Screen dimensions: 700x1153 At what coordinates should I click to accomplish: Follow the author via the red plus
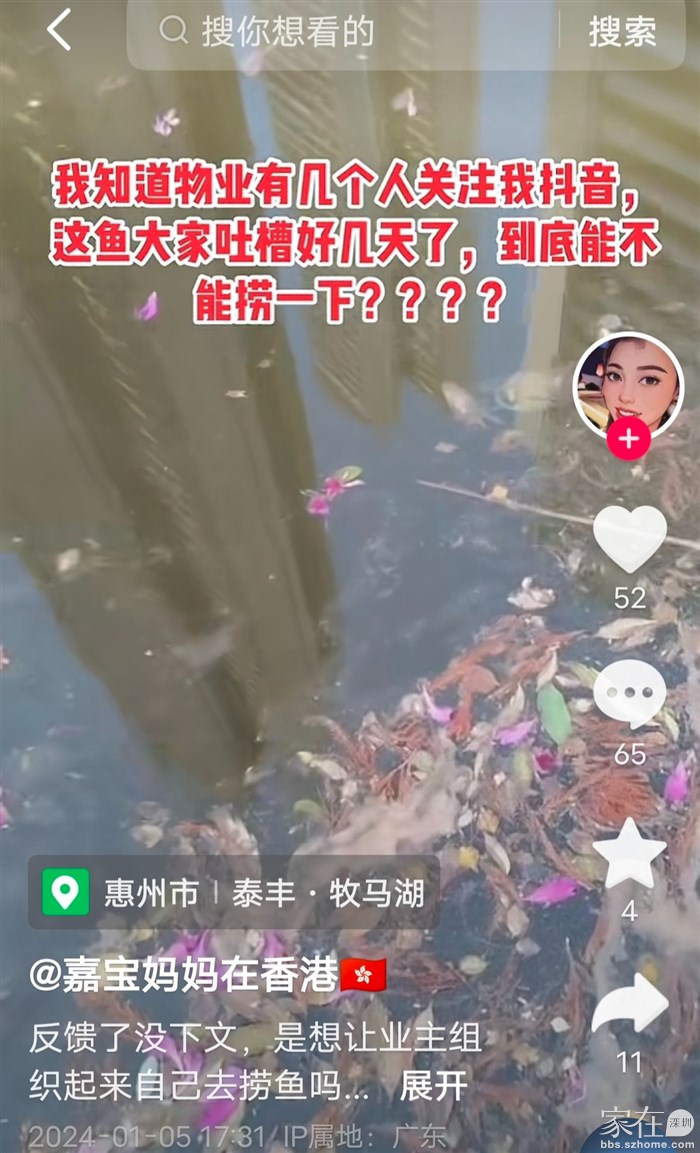point(629,439)
